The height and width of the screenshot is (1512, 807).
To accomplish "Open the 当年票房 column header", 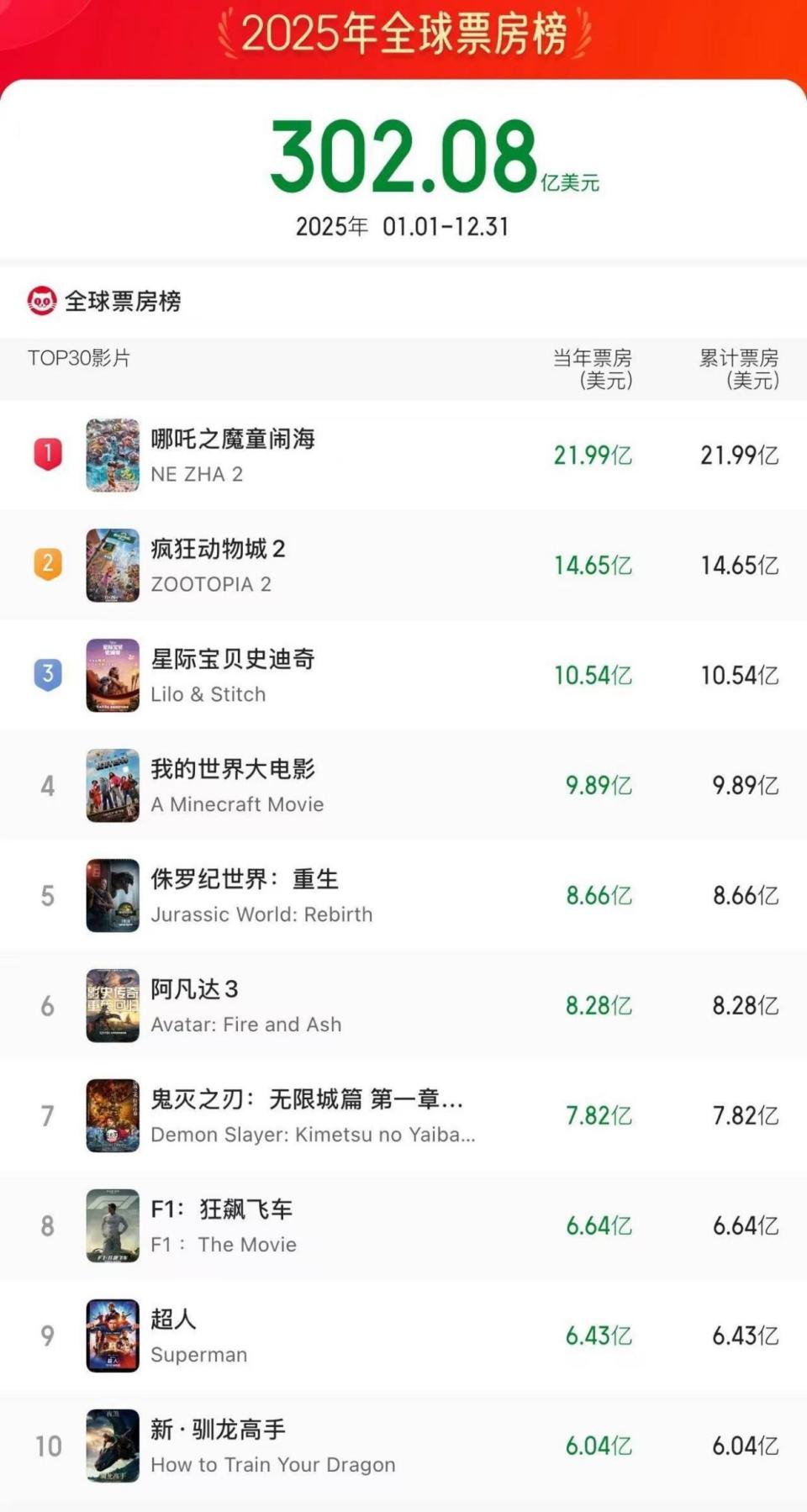I will tap(593, 370).
